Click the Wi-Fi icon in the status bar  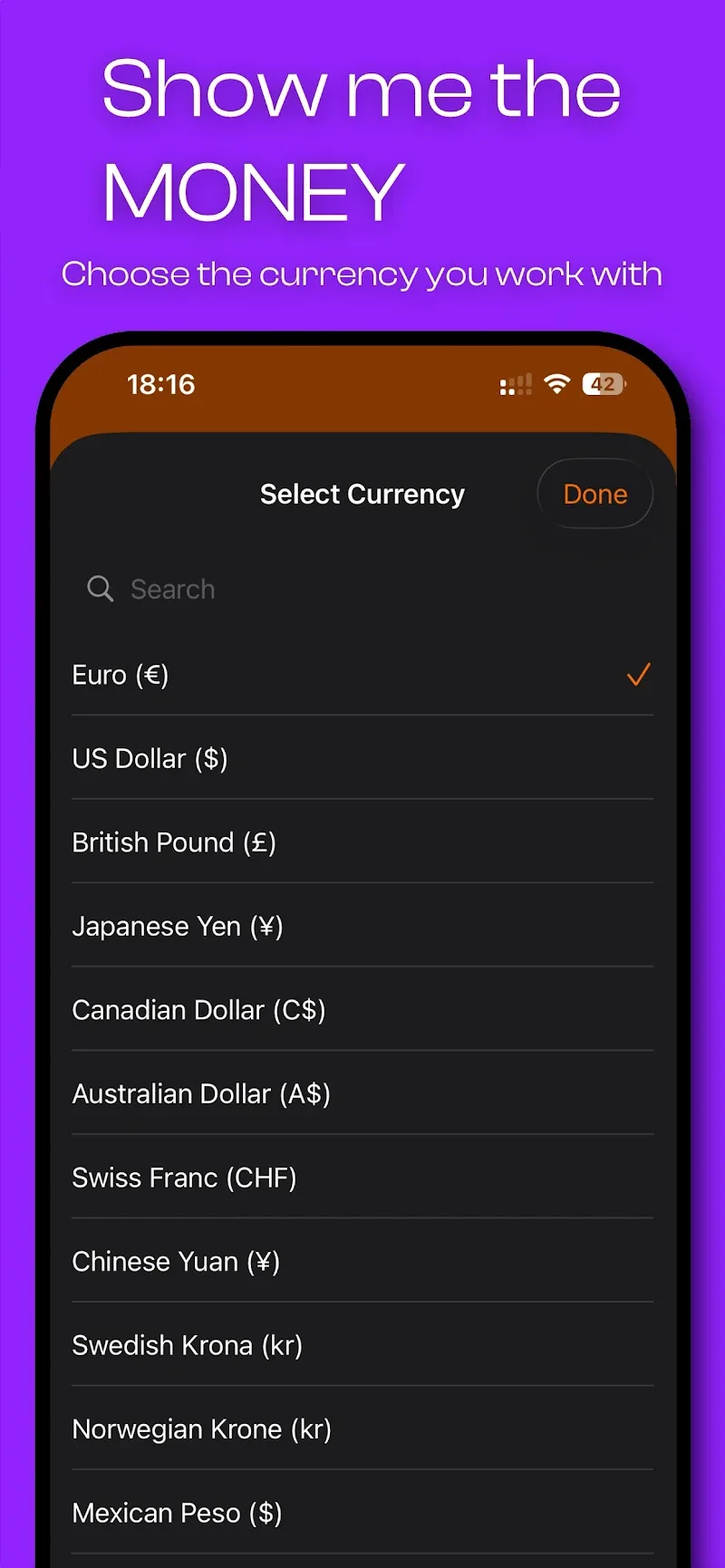556,383
